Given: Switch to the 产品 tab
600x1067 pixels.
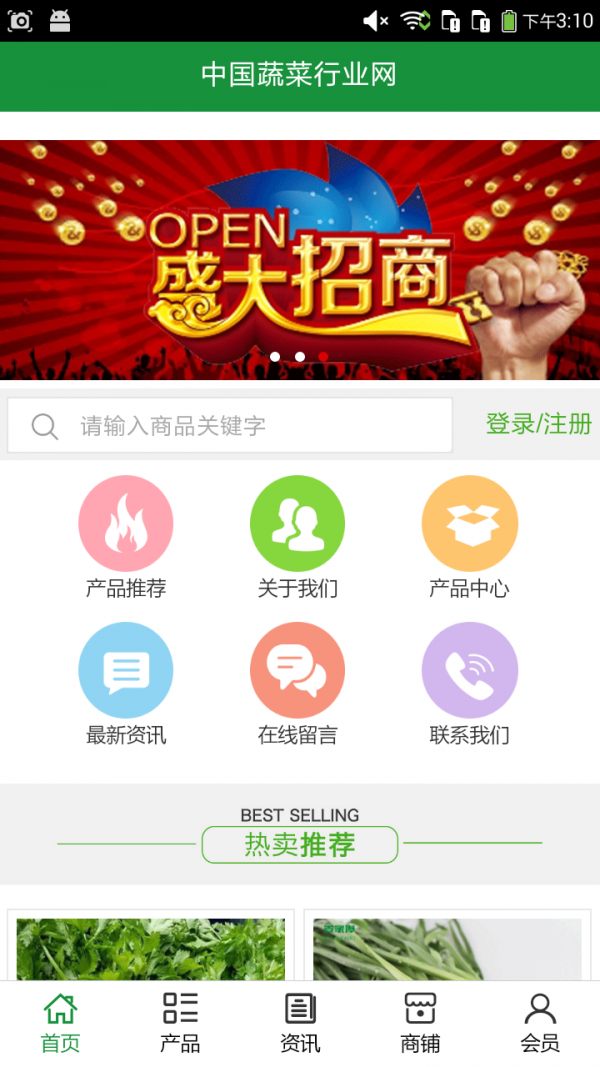Looking at the screenshot, I should tap(180, 1023).
